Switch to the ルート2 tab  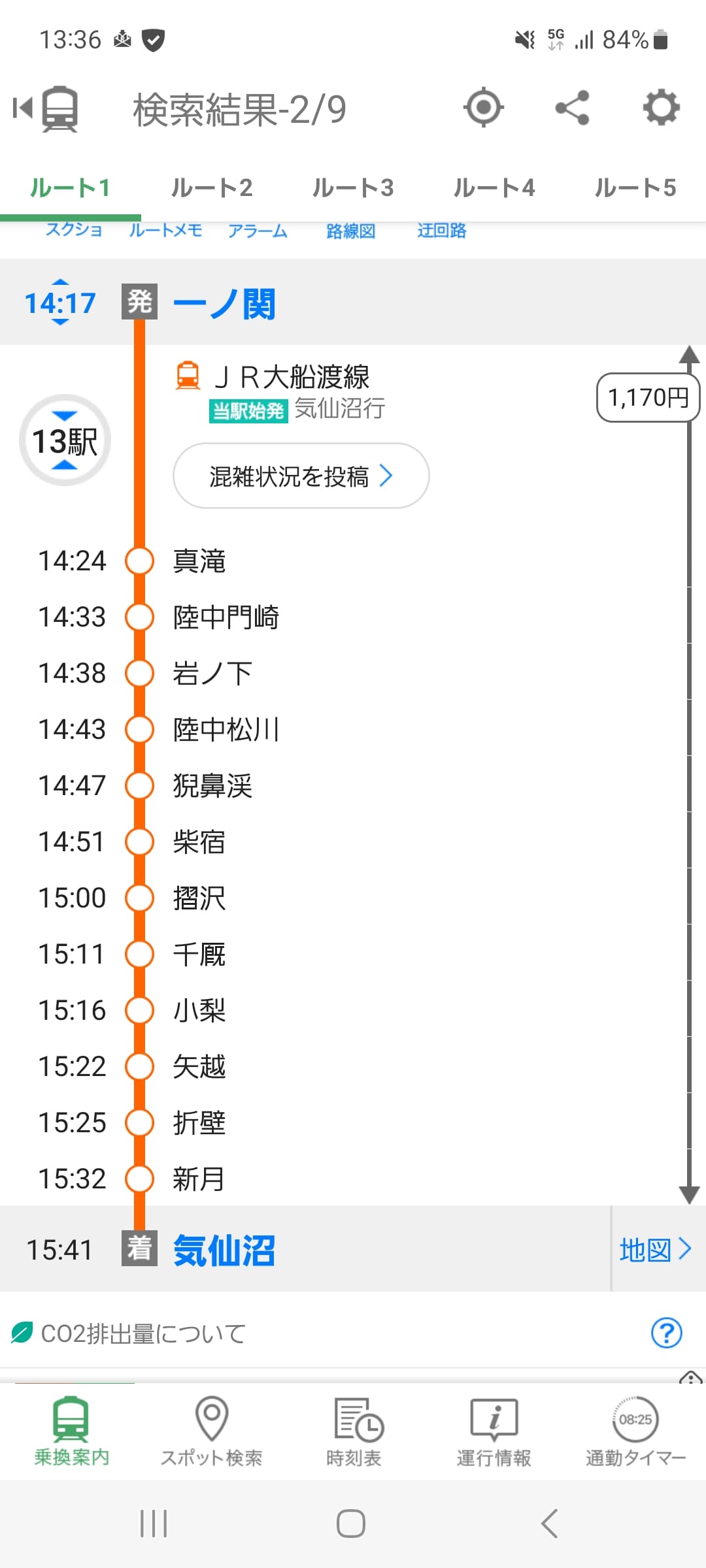pyautogui.click(x=211, y=188)
